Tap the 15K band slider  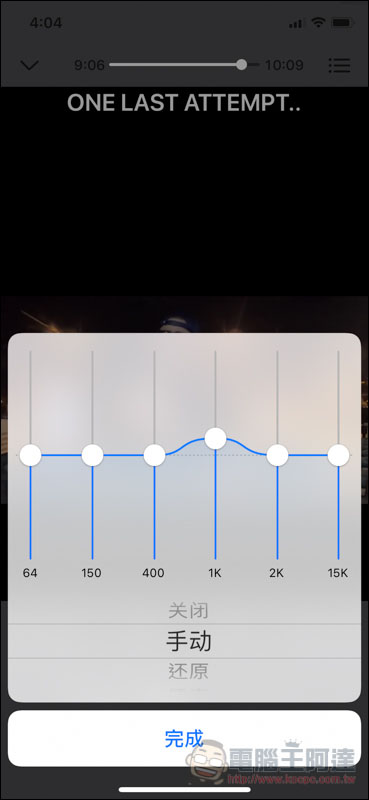[338, 455]
